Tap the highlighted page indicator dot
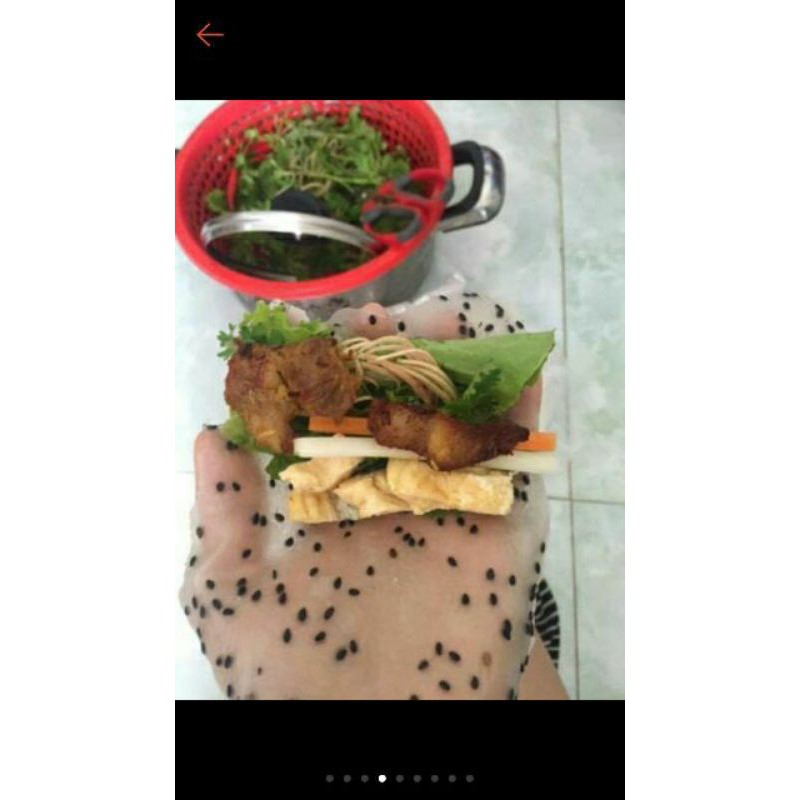 (x=382, y=778)
